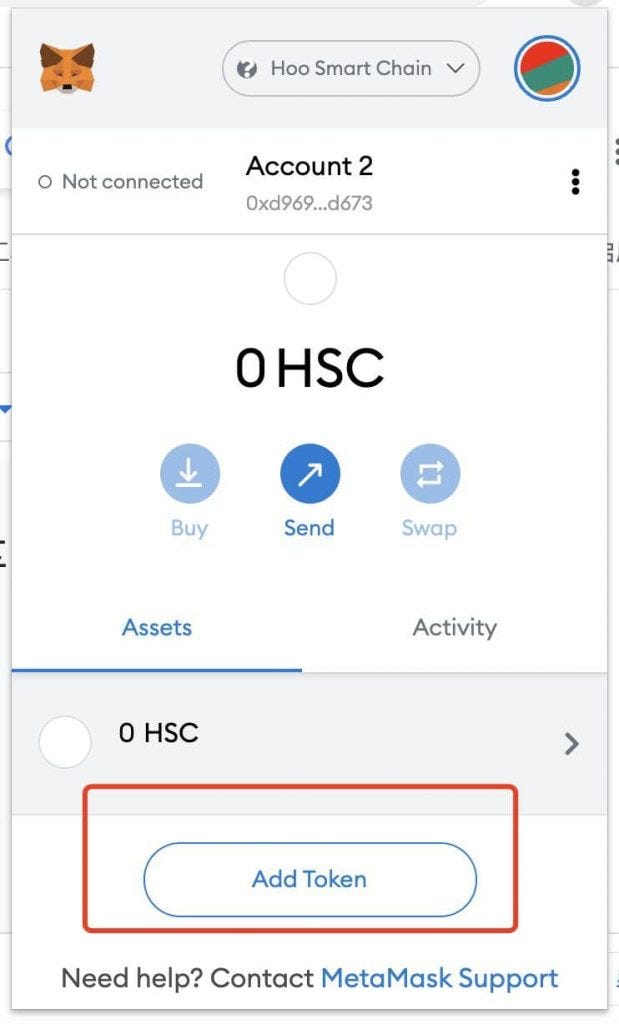The width and height of the screenshot is (619, 1024).
Task: Tap the Not connected status
Action: coord(121,182)
